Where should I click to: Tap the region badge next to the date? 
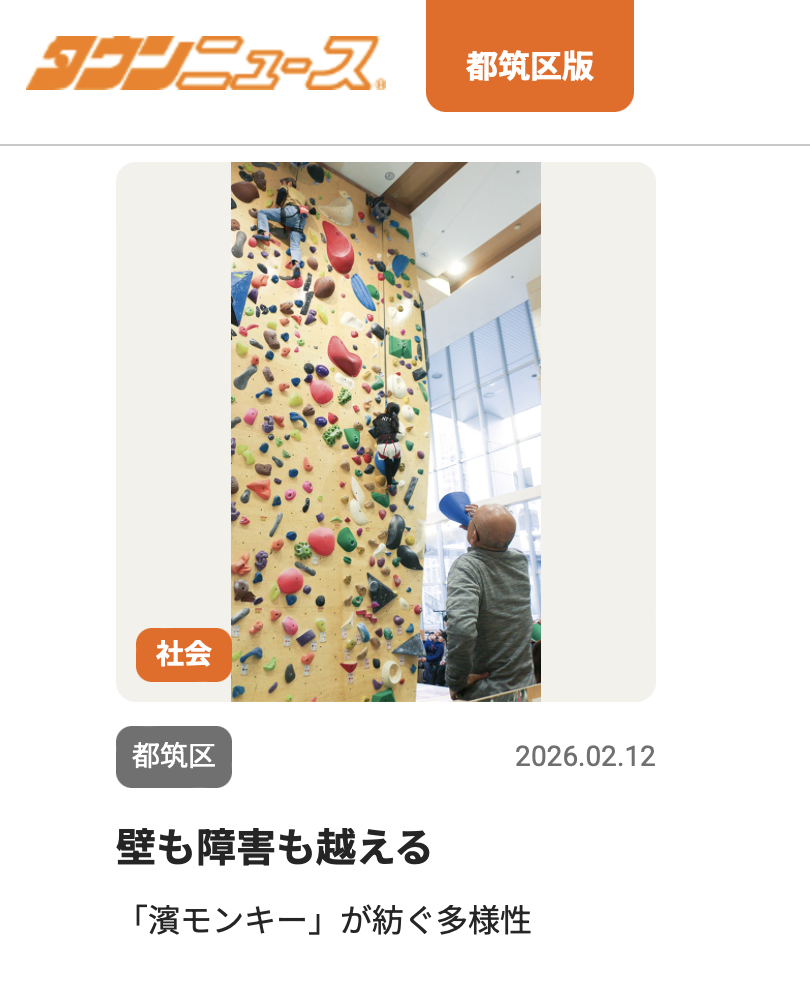click(x=173, y=756)
